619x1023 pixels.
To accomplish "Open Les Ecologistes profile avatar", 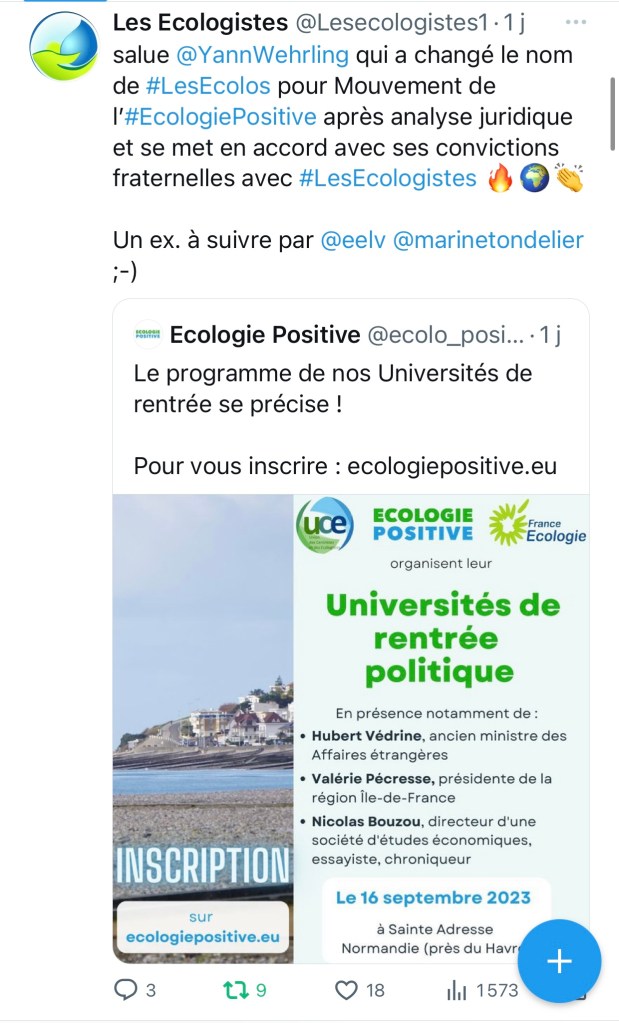I will 62,46.
